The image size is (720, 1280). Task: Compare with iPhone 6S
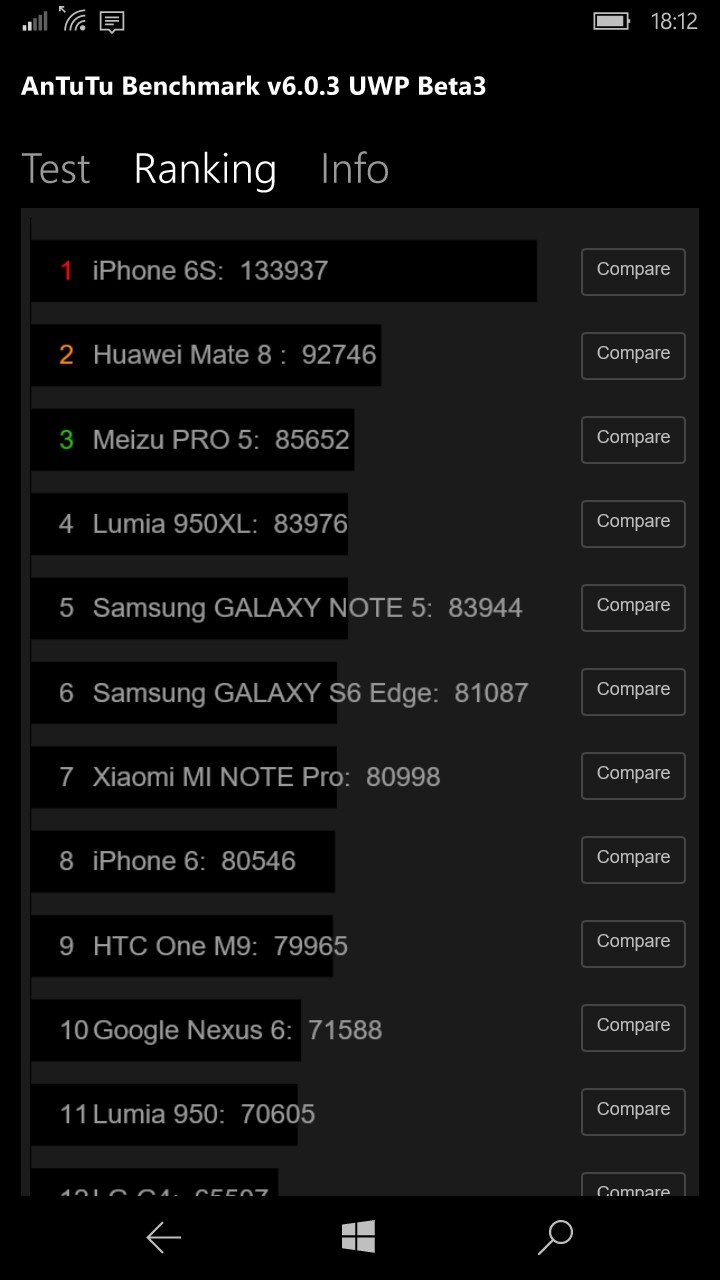(633, 271)
